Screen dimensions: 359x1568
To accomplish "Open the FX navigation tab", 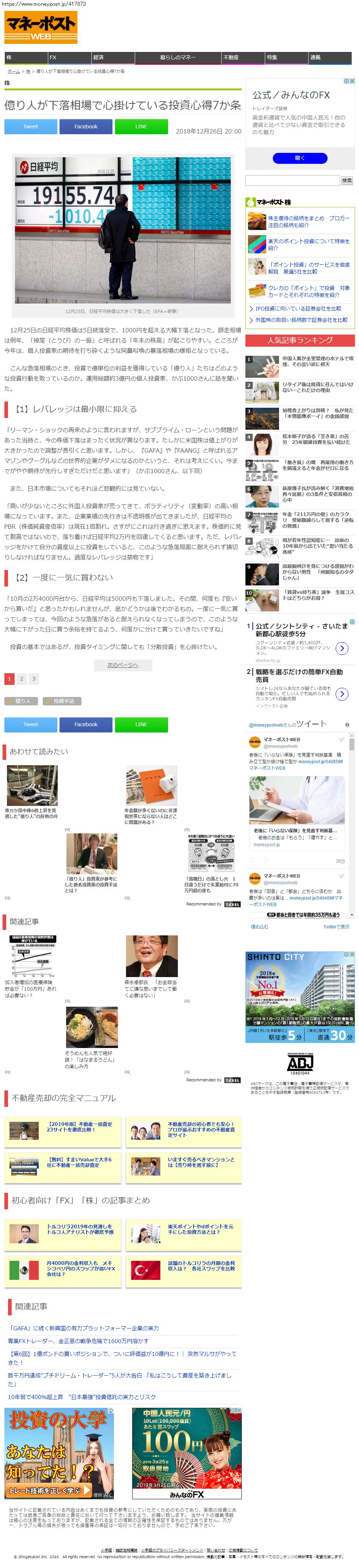I will point(69,57).
